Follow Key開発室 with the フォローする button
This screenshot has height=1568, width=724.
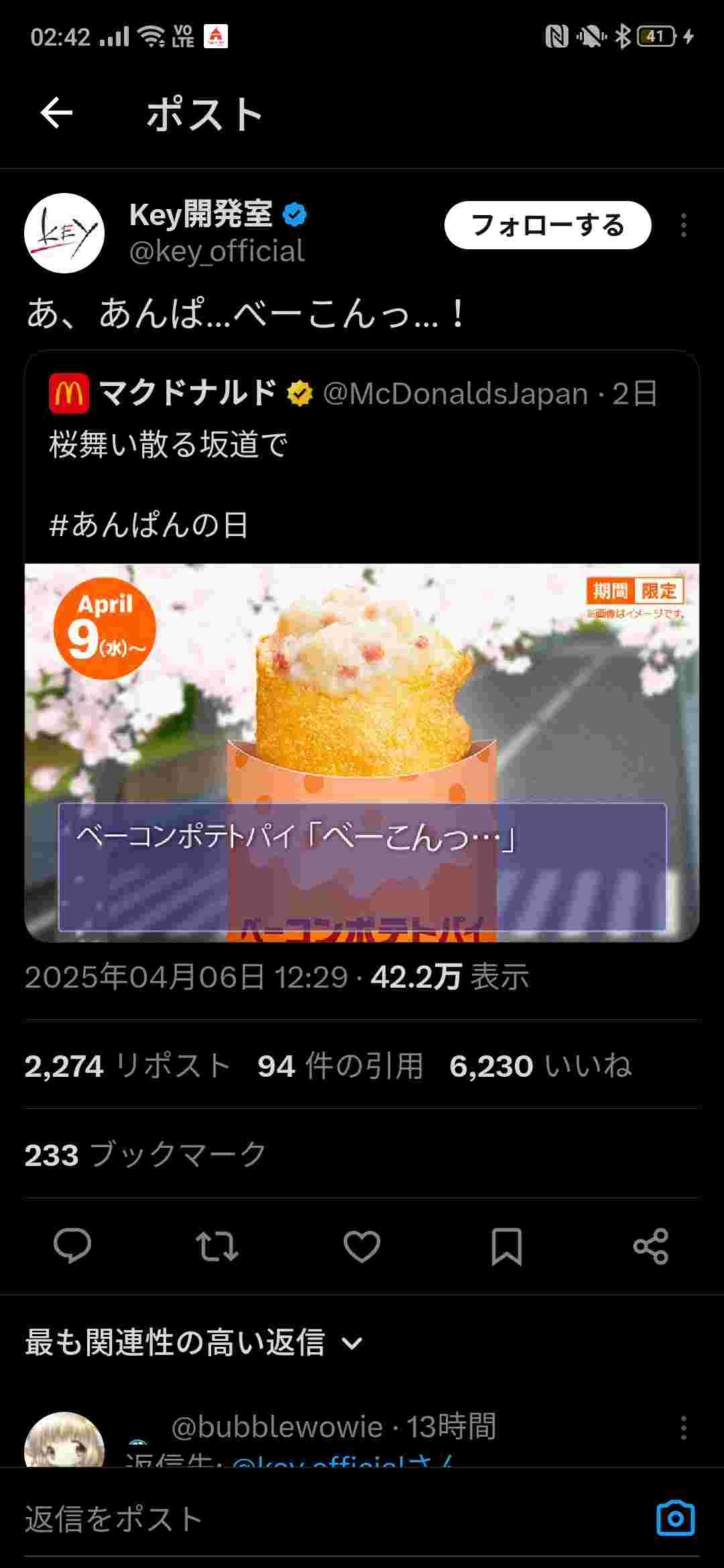tap(547, 225)
